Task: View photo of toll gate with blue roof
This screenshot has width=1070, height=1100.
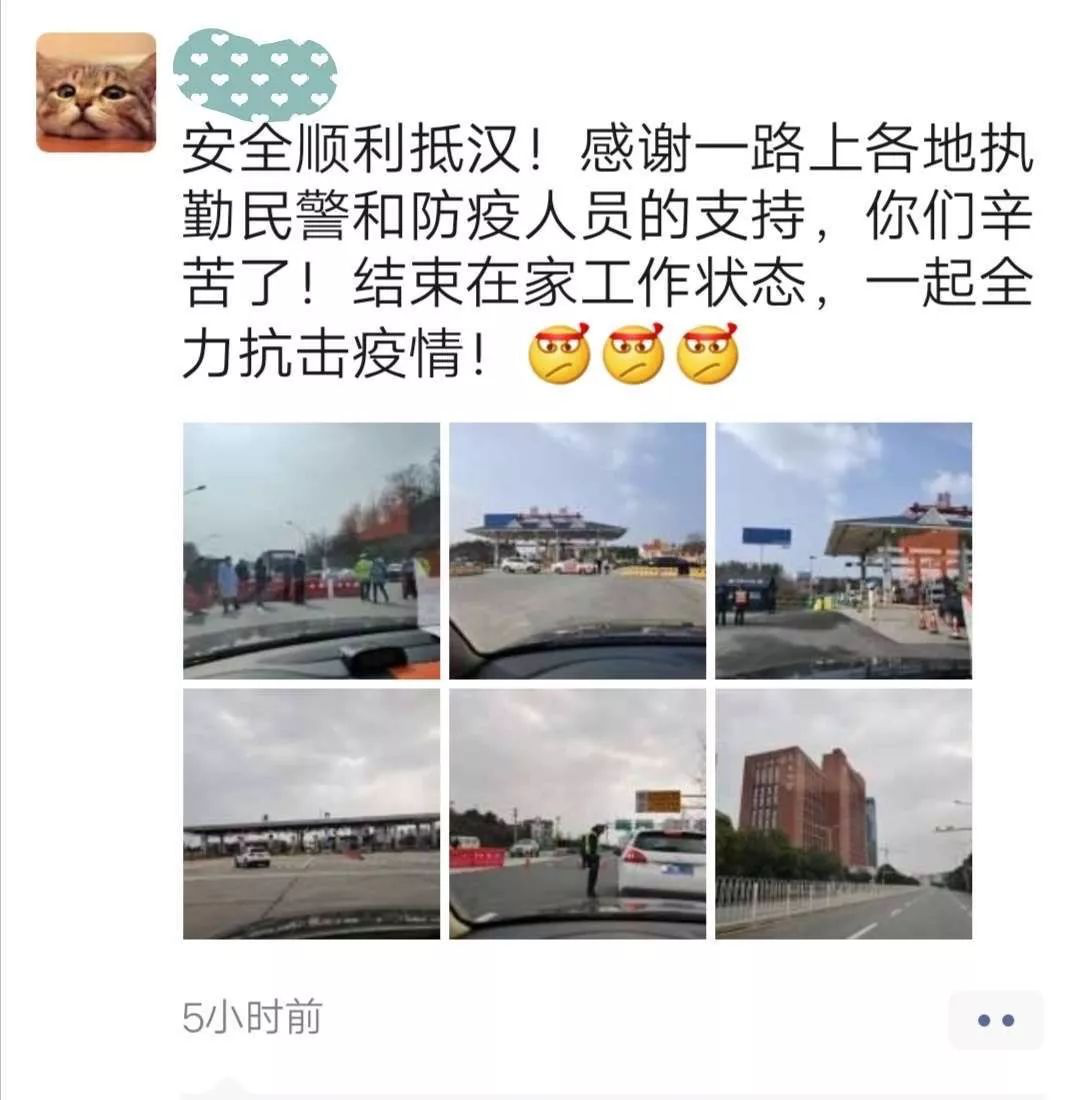Action: coord(577,550)
